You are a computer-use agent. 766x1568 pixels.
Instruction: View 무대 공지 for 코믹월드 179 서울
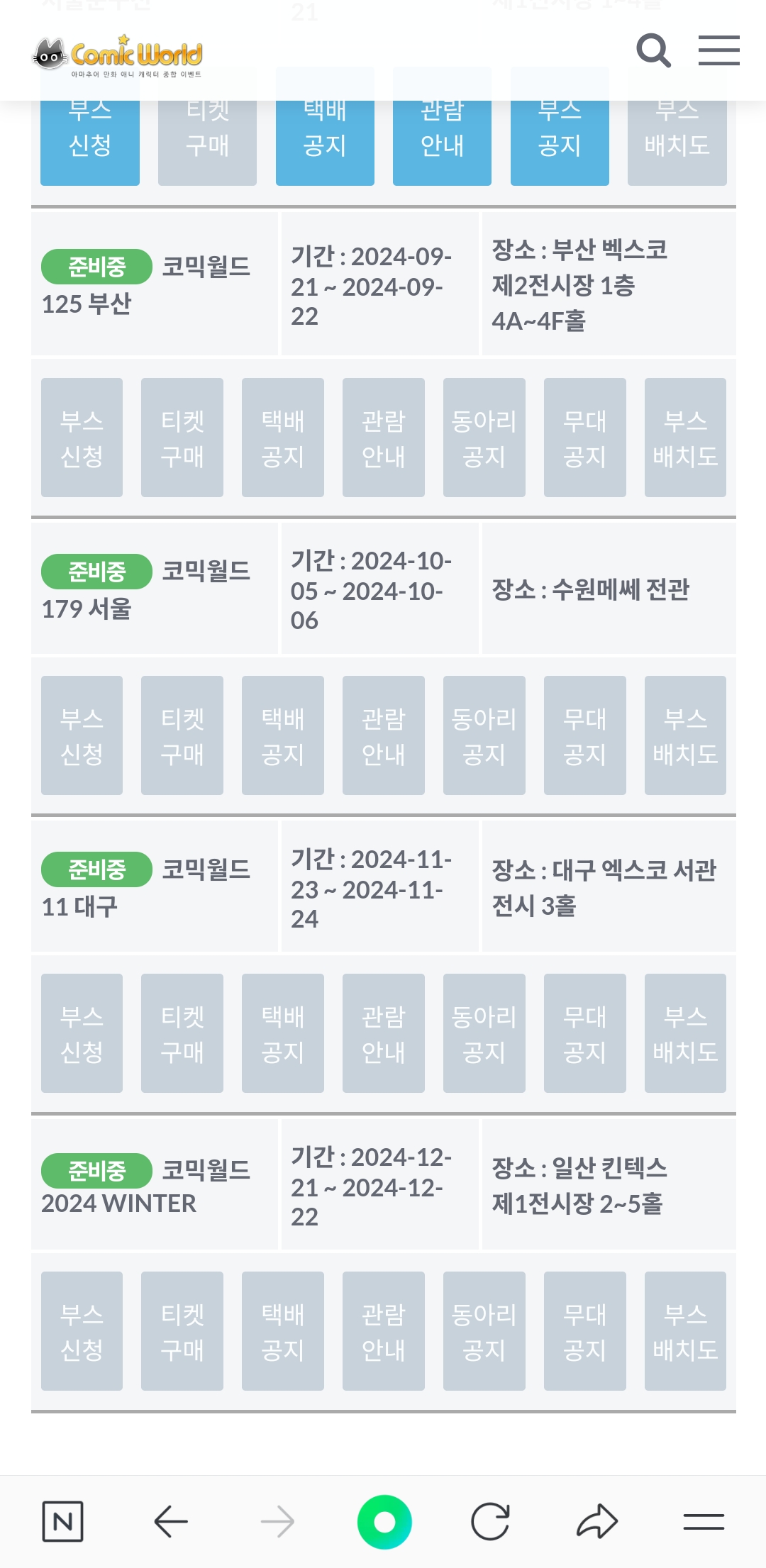point(584,735)
